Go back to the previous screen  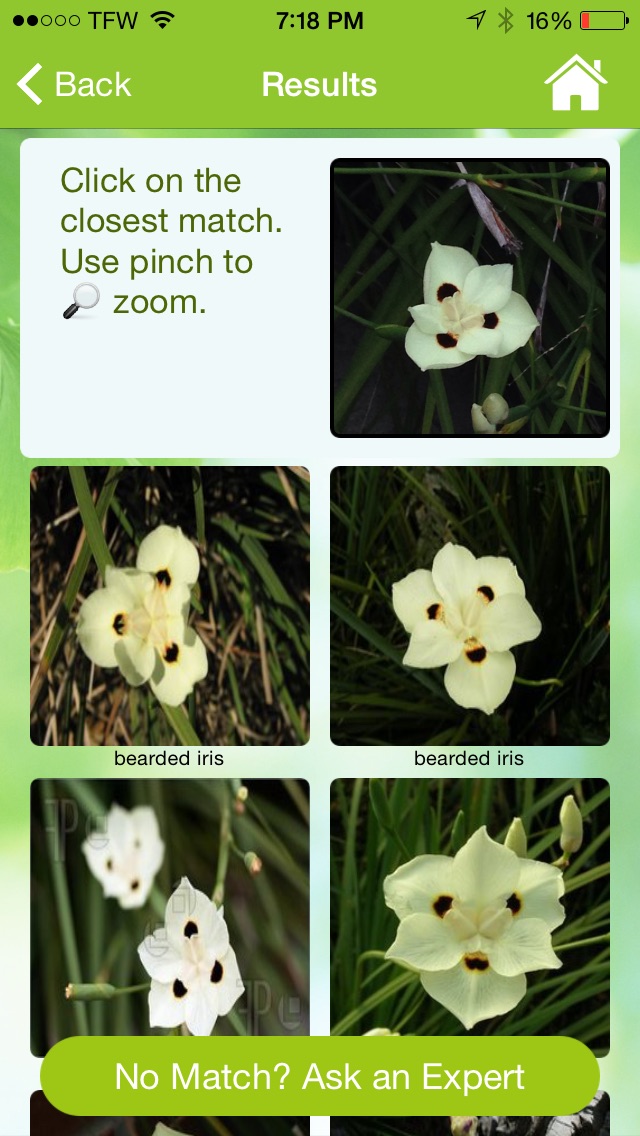[74, 84]
